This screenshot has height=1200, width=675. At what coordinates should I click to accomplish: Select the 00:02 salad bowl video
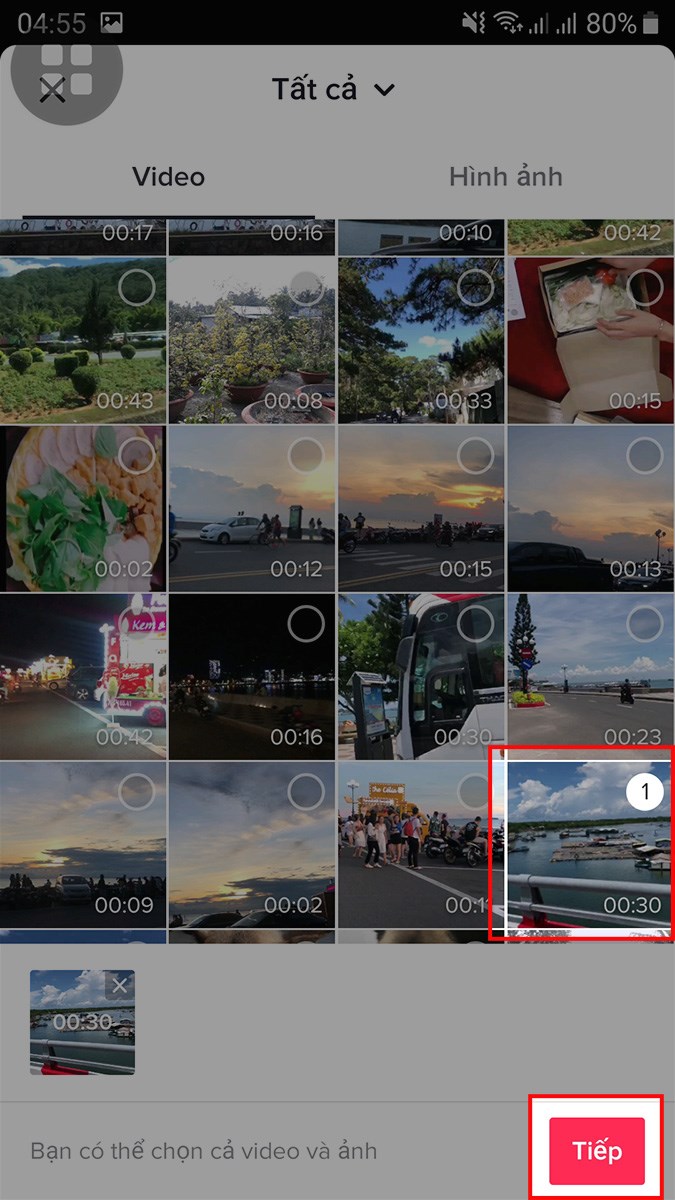tap(136, 457)
